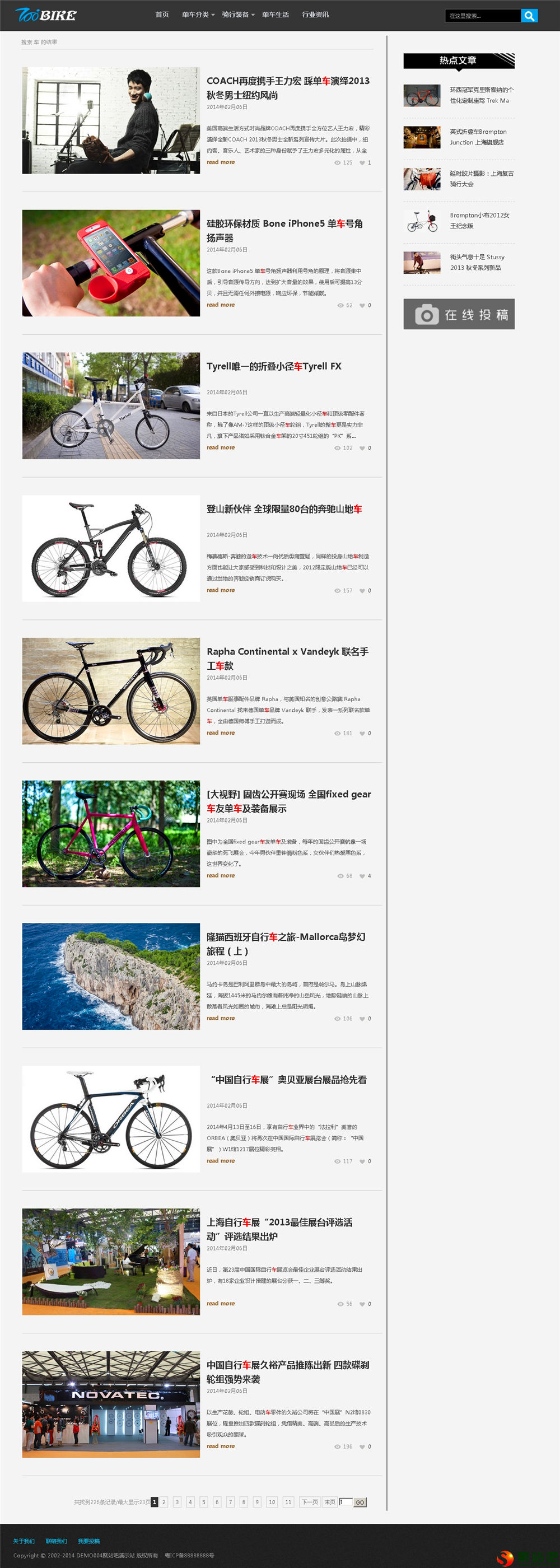Open the 我要投稿 footer link

88,1541
